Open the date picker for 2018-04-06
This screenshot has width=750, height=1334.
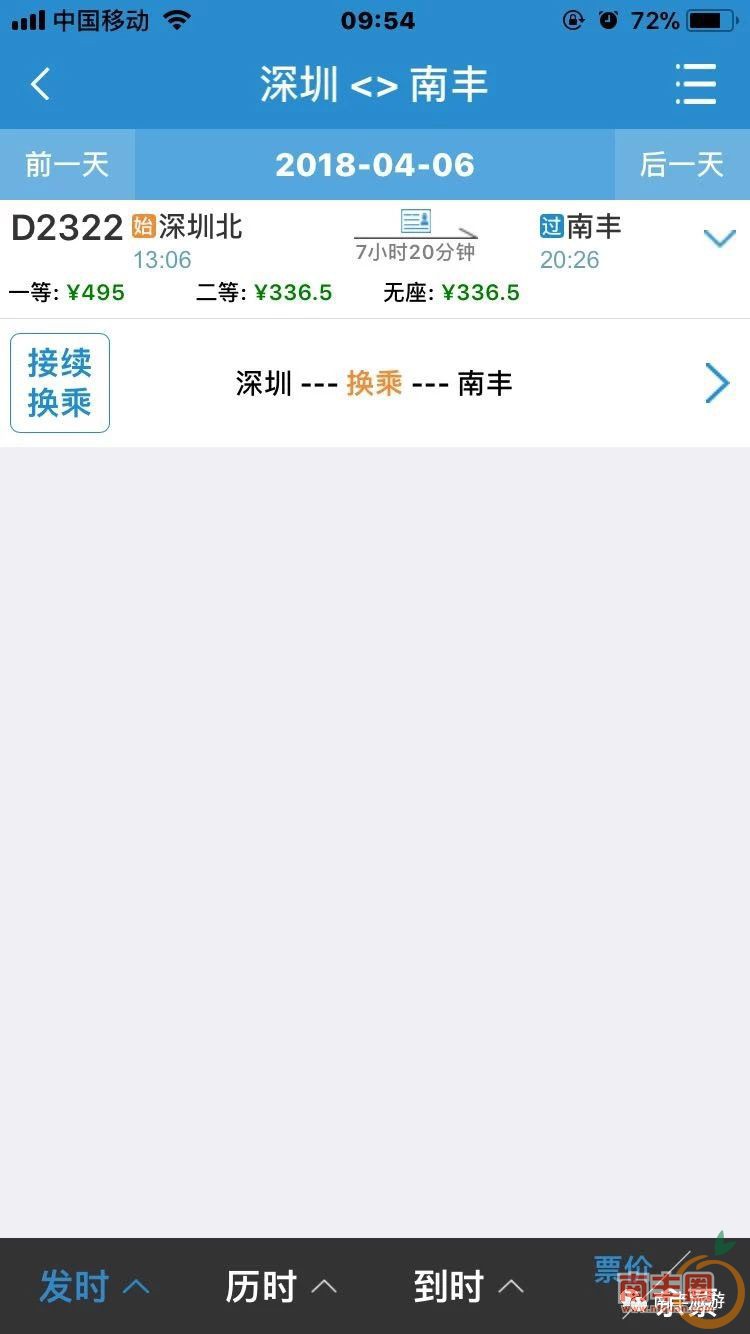[375, 165]
